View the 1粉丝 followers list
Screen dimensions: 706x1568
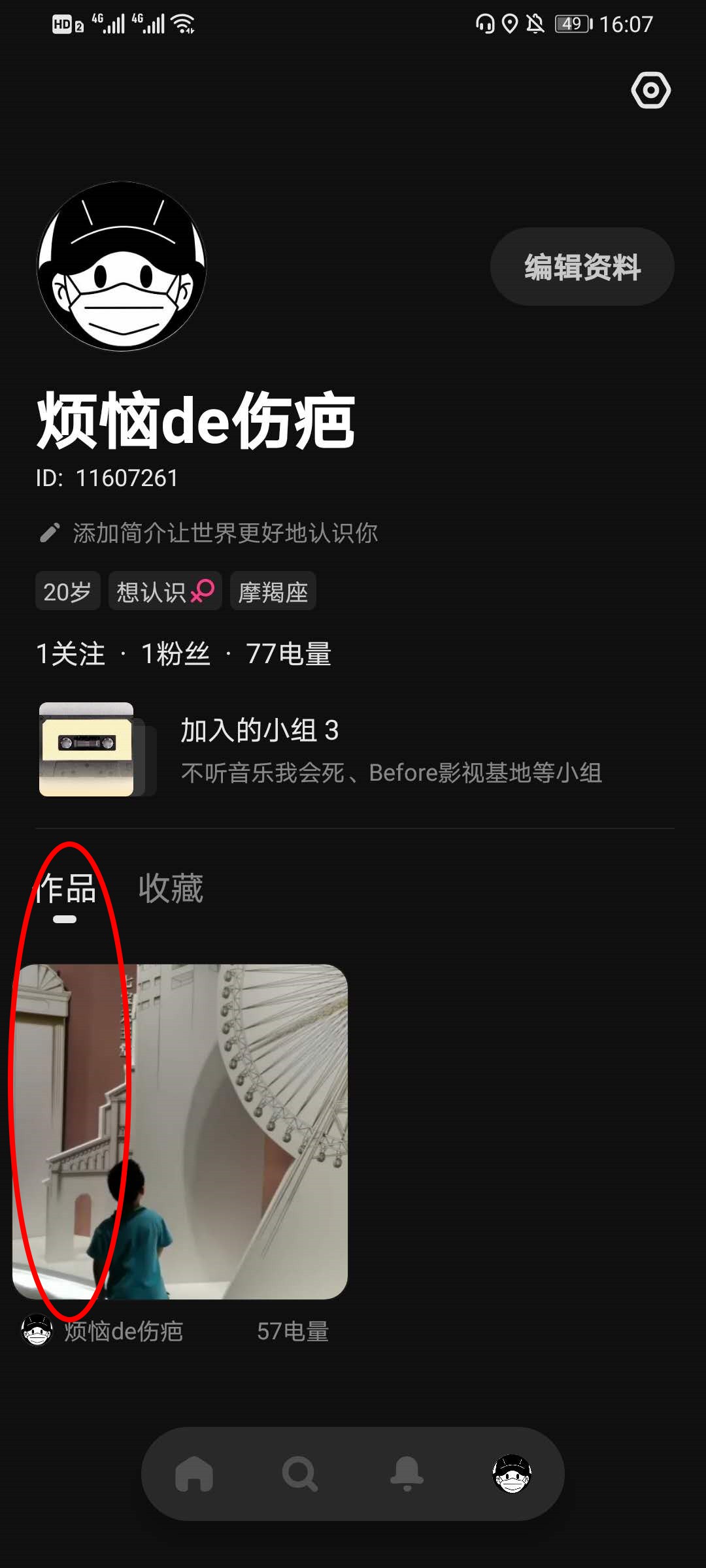pyautogui.click(x=175, y=654)
